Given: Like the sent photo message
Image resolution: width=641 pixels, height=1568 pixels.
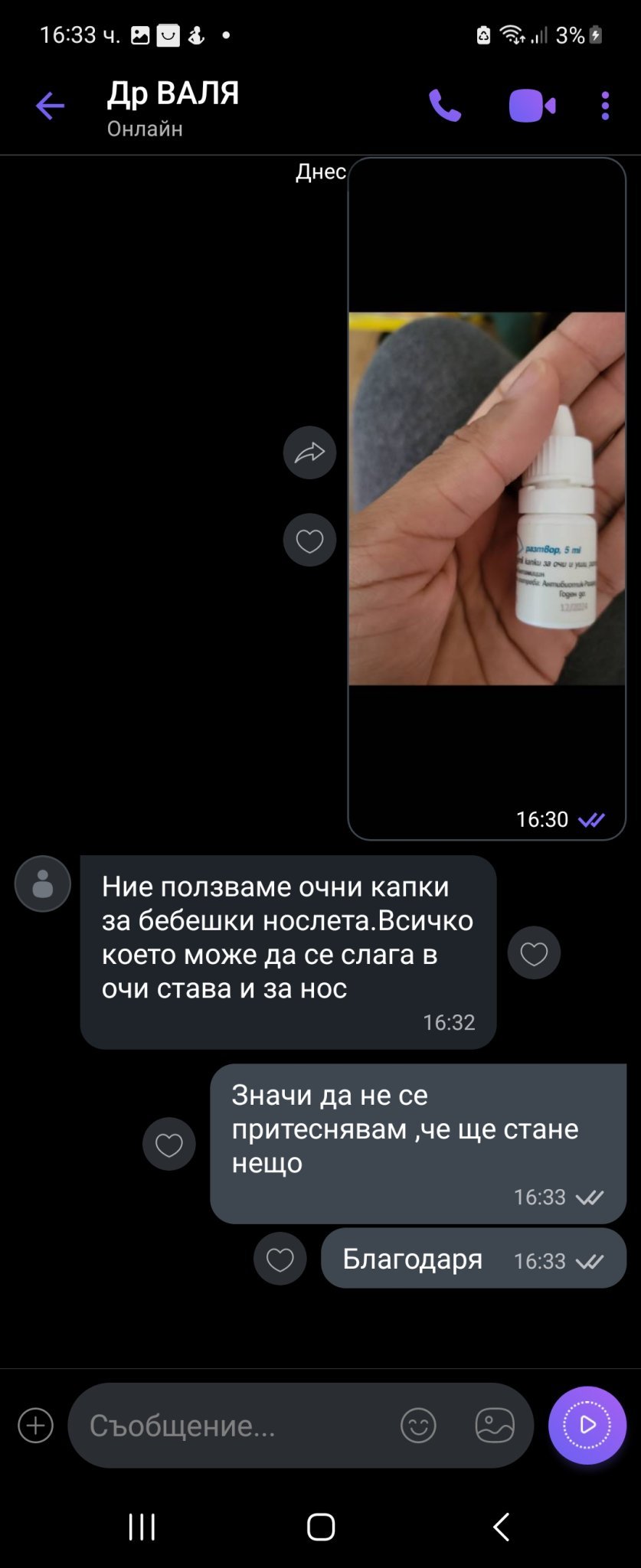Looking at the screenshot, I should point(309,541).
